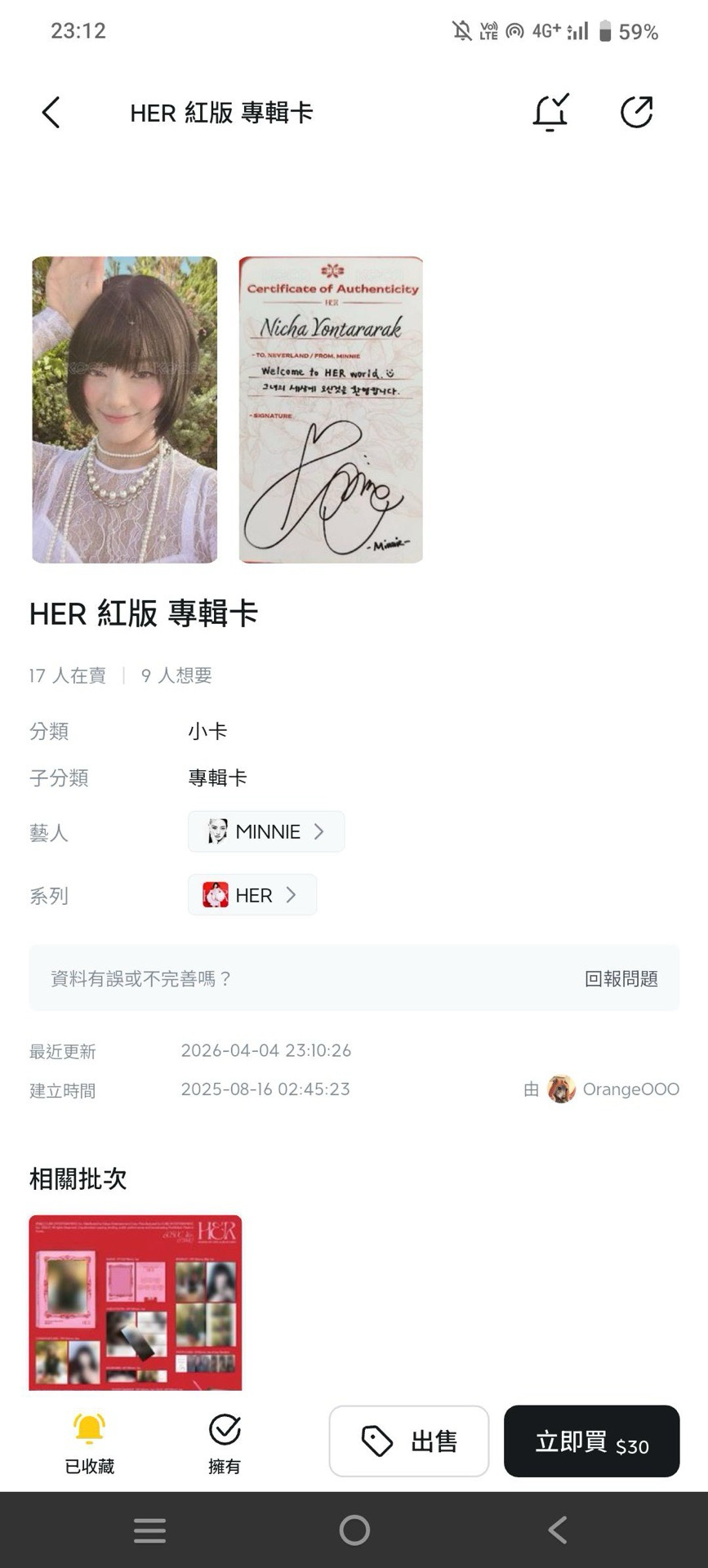Open the HER series chip
708x1568 pixels.
252,895
